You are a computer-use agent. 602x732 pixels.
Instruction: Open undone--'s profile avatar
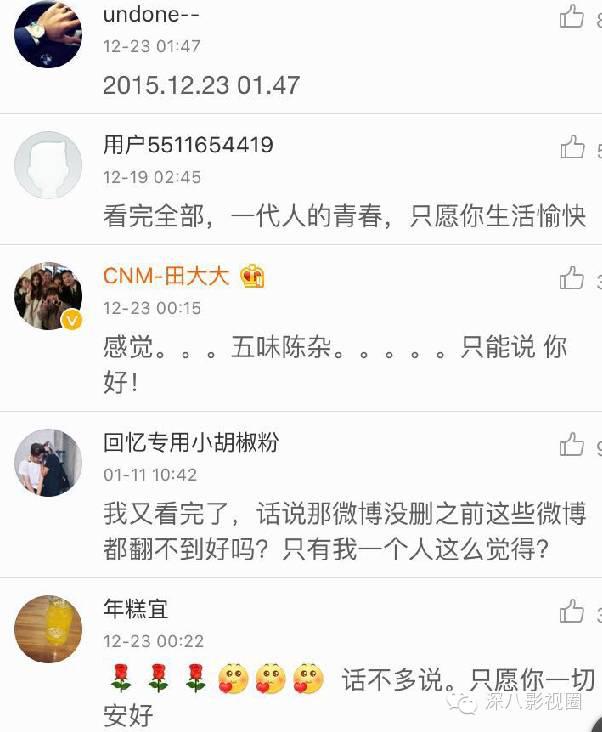(47, 35)
